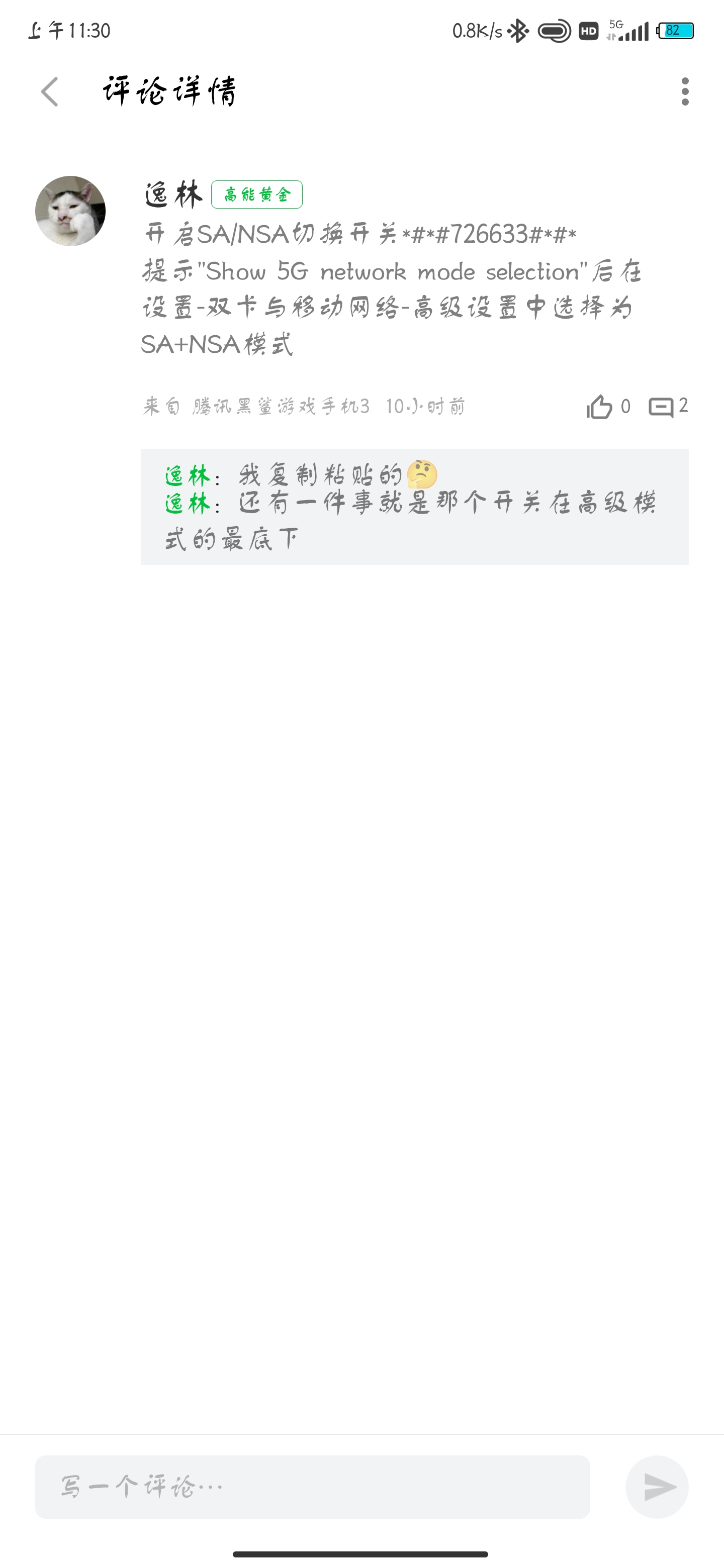Open the 逸林 username link in the comment header
Screen dimensions: 724x1568
coord(173,195)
